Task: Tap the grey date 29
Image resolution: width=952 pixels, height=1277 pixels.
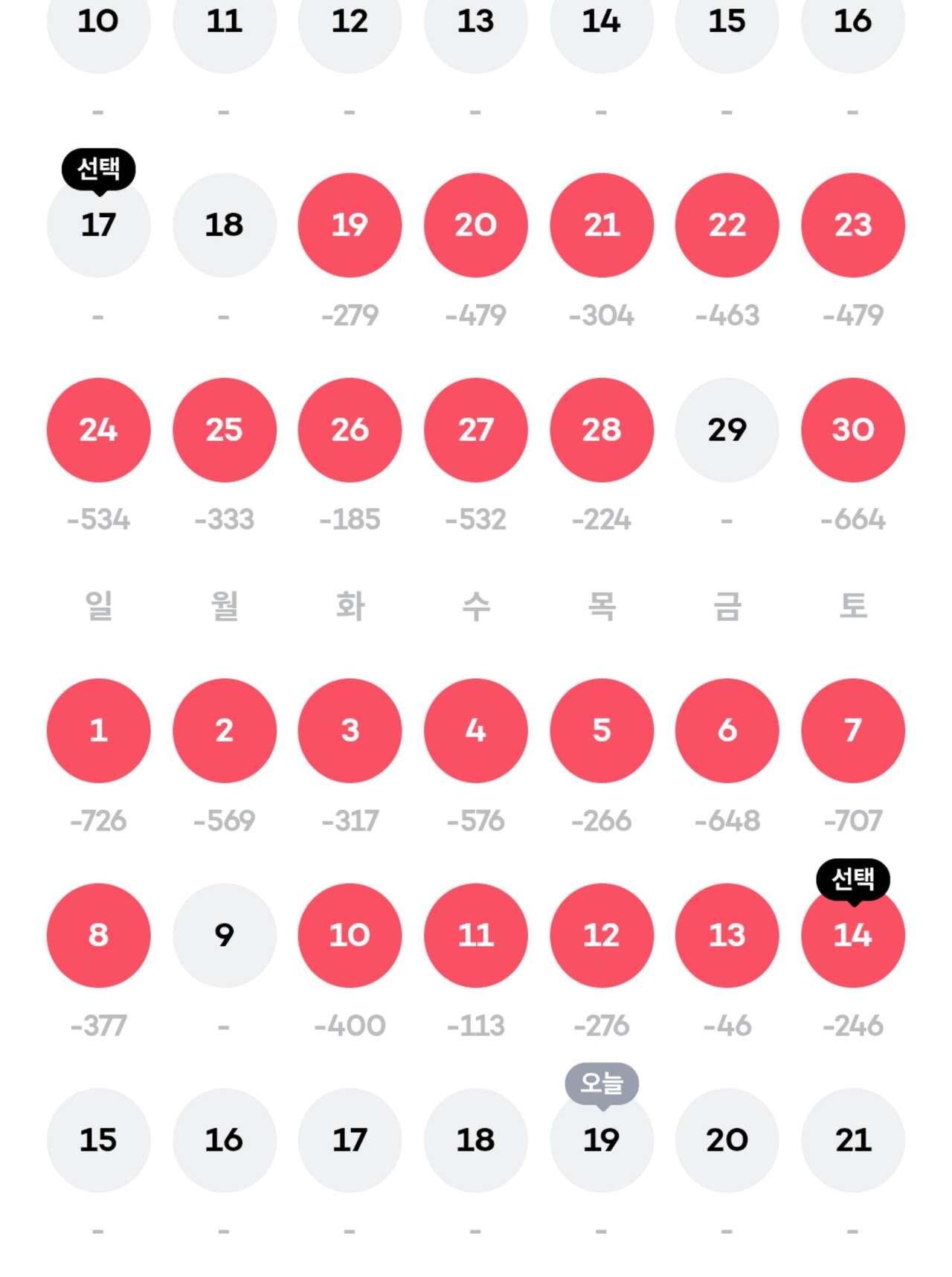Action: pos(727,430)
